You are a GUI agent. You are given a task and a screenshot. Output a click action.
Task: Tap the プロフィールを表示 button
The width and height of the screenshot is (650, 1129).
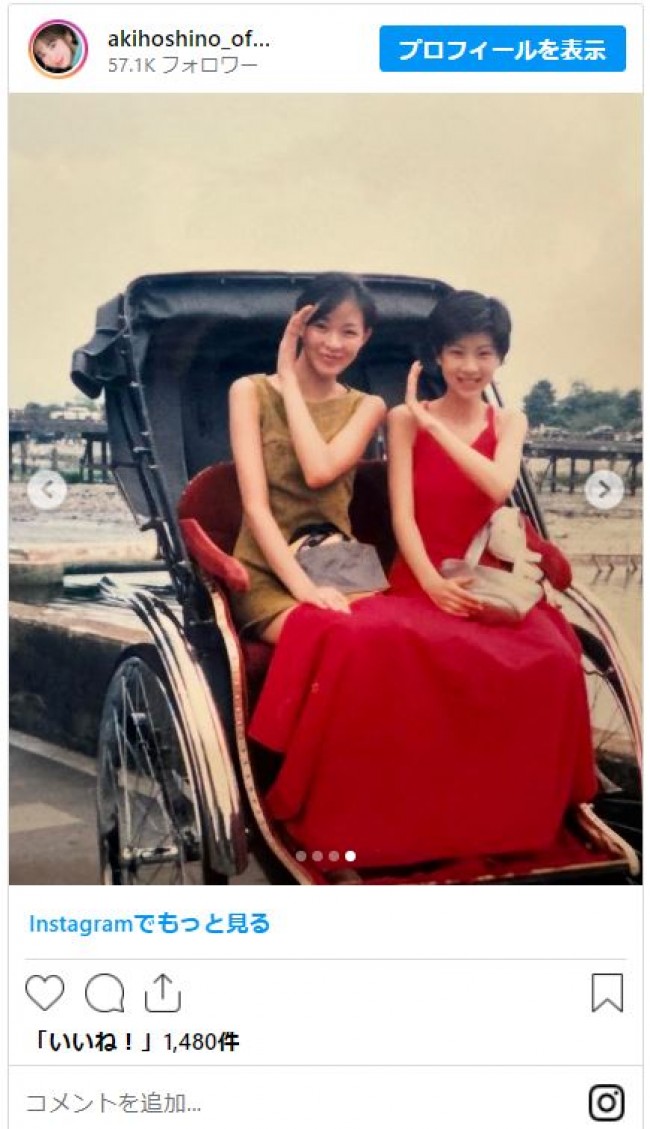click(502, 49)
